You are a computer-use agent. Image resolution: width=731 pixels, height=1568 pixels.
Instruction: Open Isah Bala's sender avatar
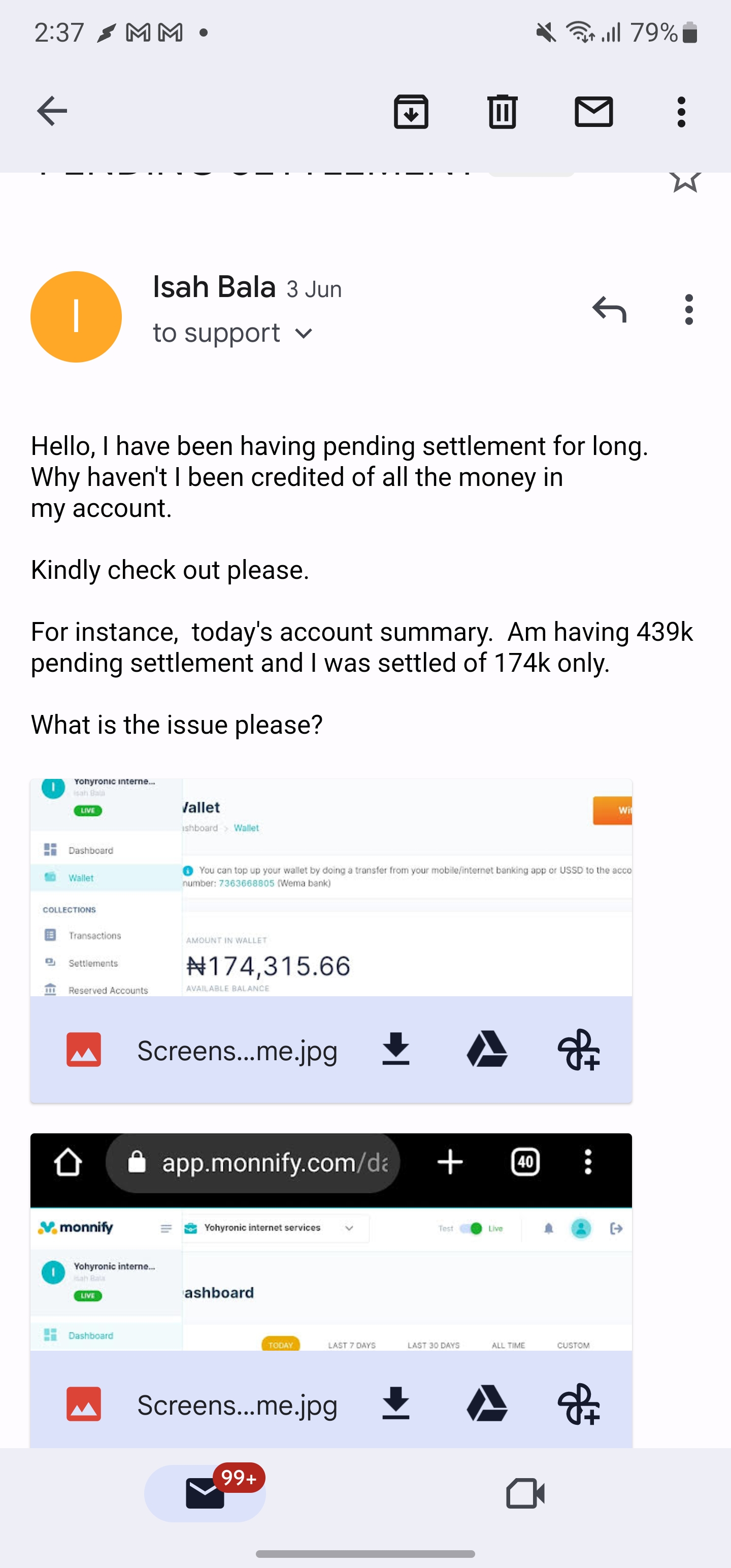point(76,316)
